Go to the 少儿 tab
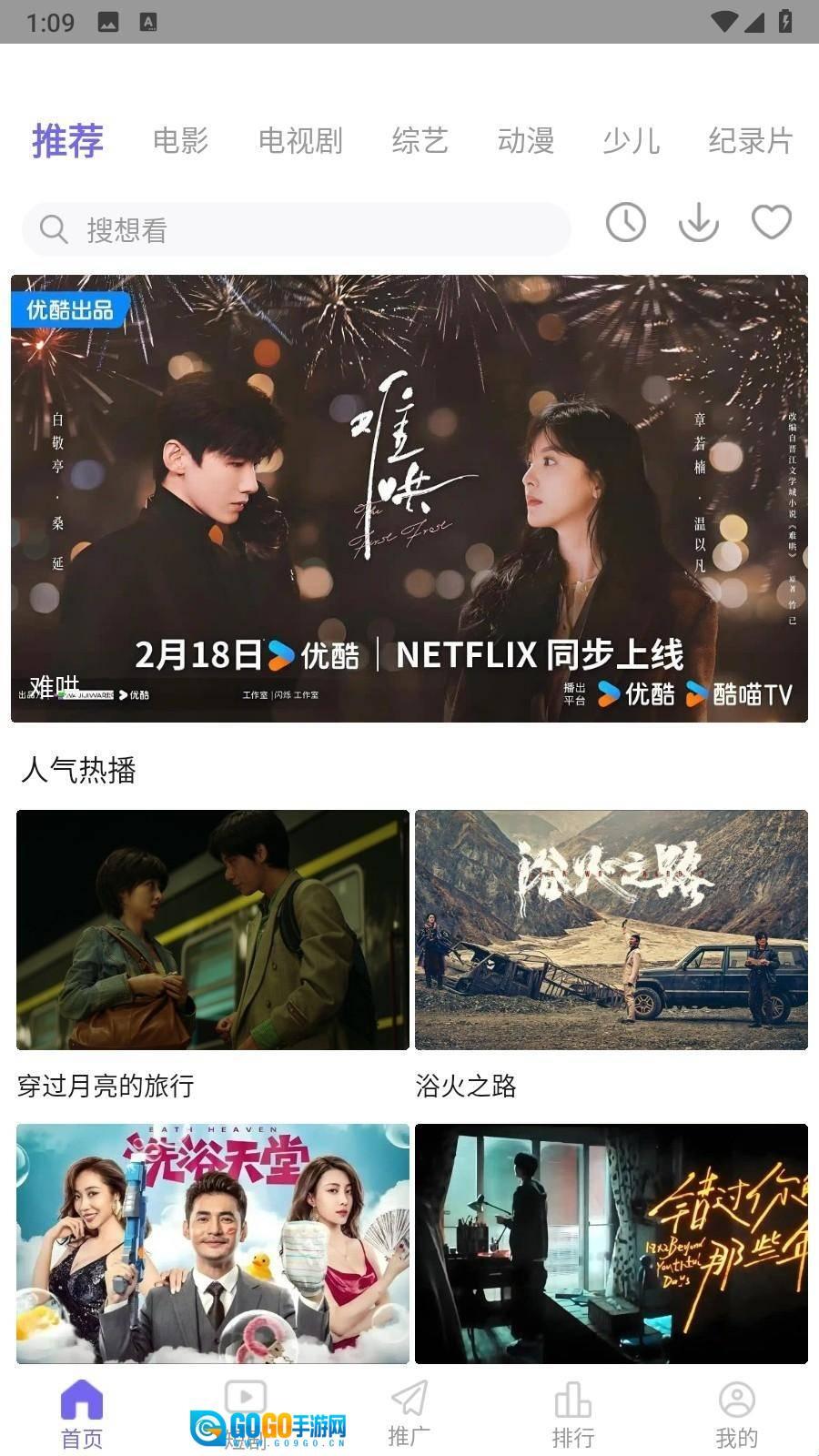819x1456 pixels. pyautogui.click(x=631, y=141)
